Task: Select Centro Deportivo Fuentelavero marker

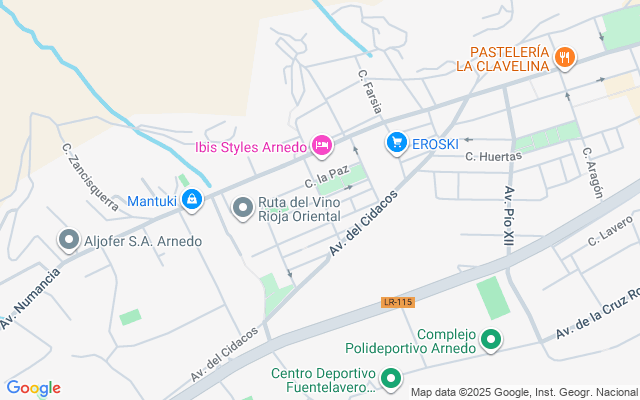Action: (391, 380)
